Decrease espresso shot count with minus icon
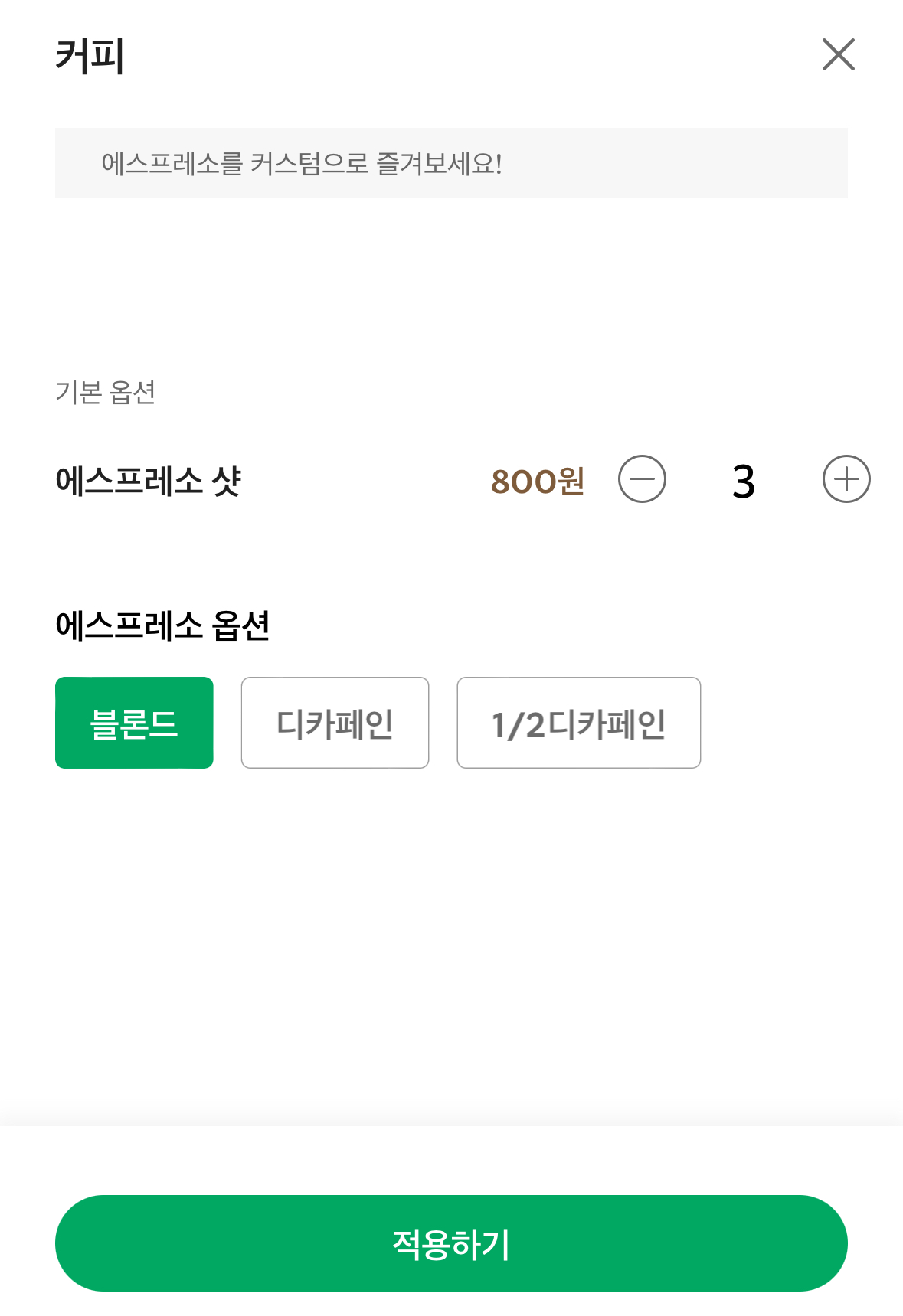903x1316 pixels. tap(642, 479)
